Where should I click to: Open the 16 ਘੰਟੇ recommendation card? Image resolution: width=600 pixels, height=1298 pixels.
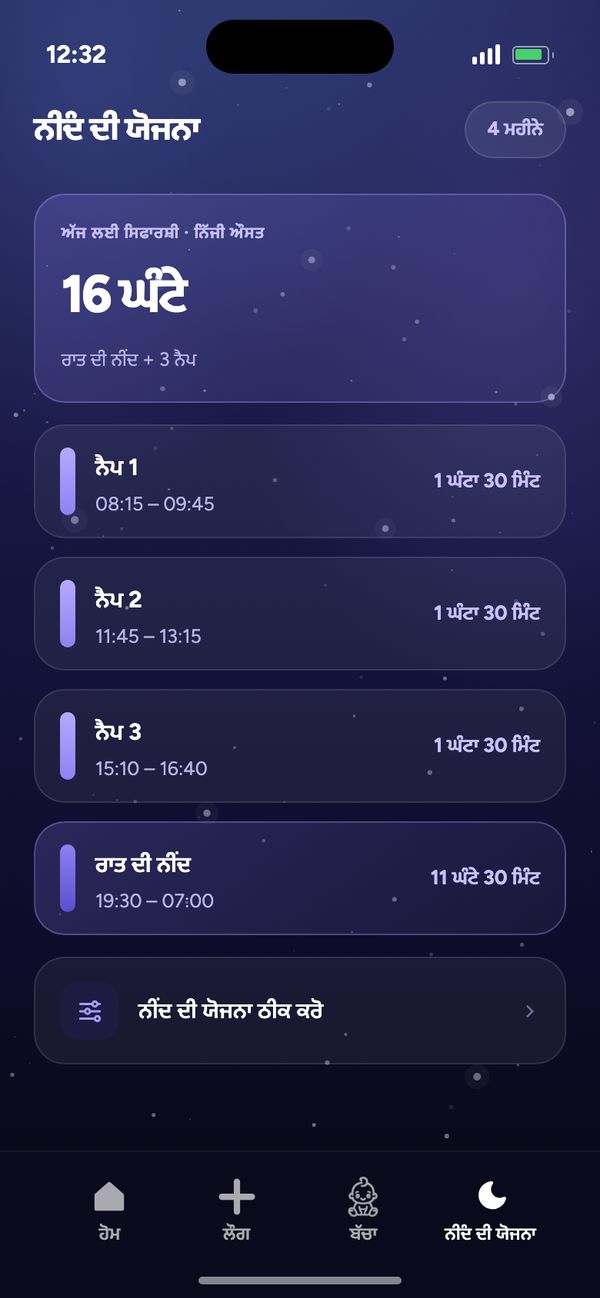(300, 298)
